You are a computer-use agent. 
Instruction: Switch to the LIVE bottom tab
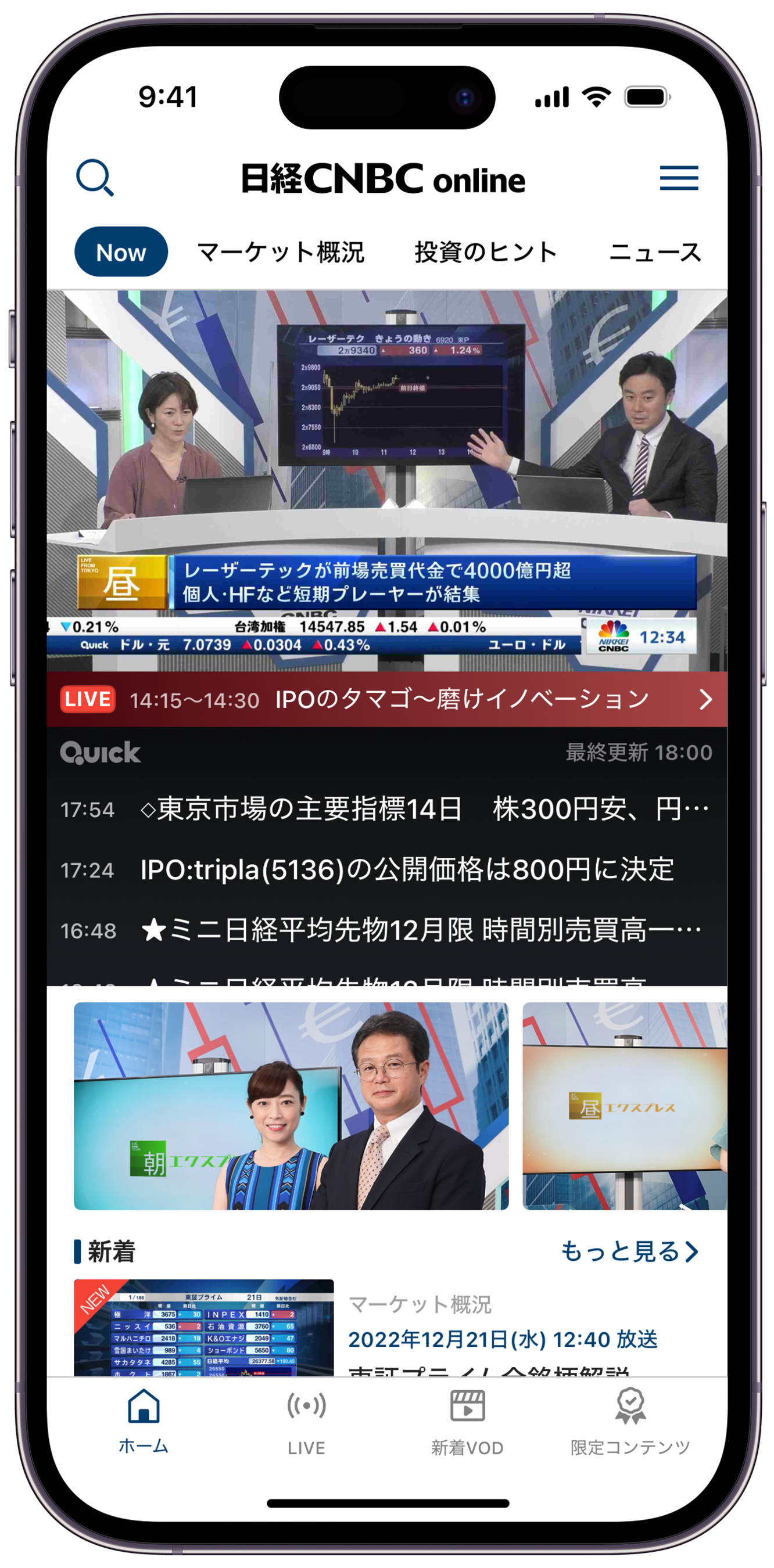[306, 1421]
